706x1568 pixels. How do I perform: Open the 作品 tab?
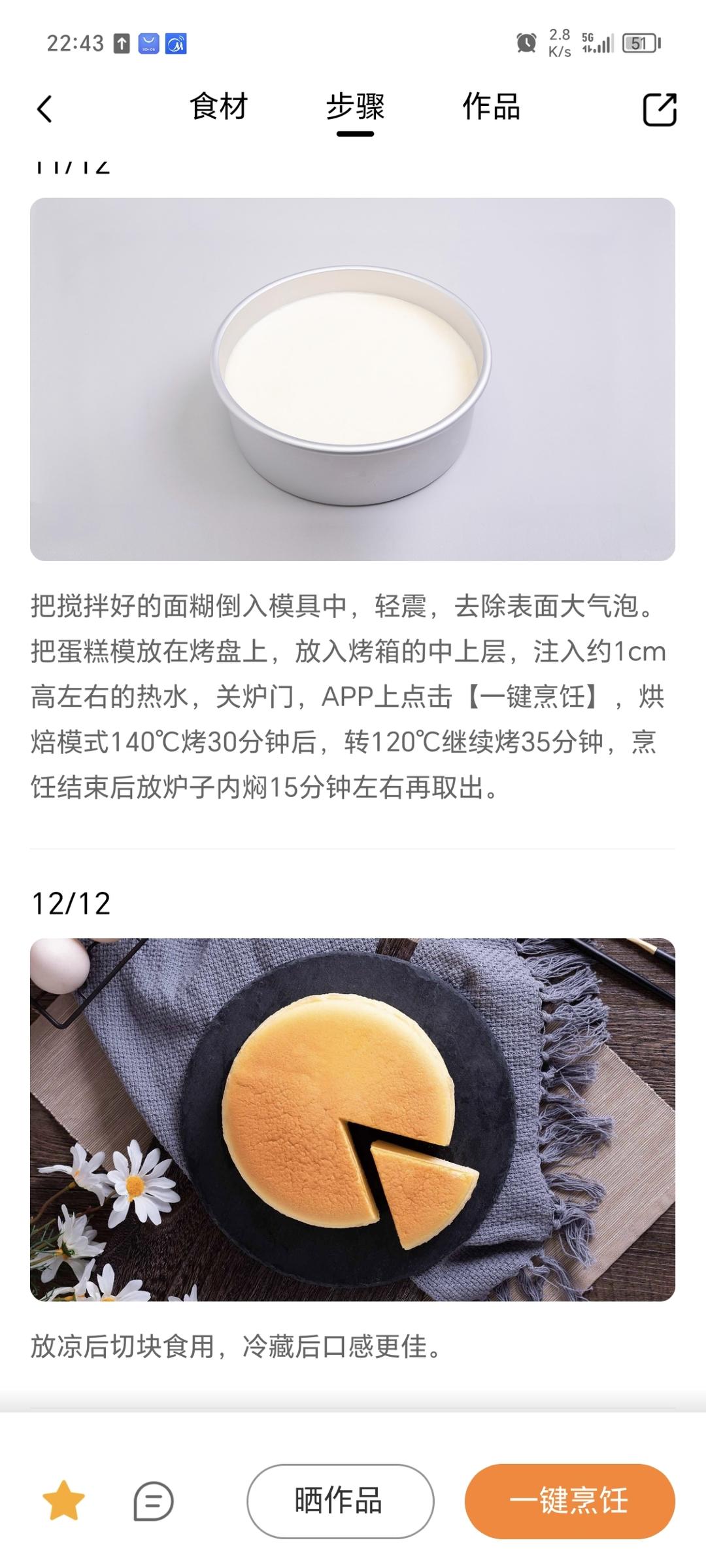click(x=491, y=107)
